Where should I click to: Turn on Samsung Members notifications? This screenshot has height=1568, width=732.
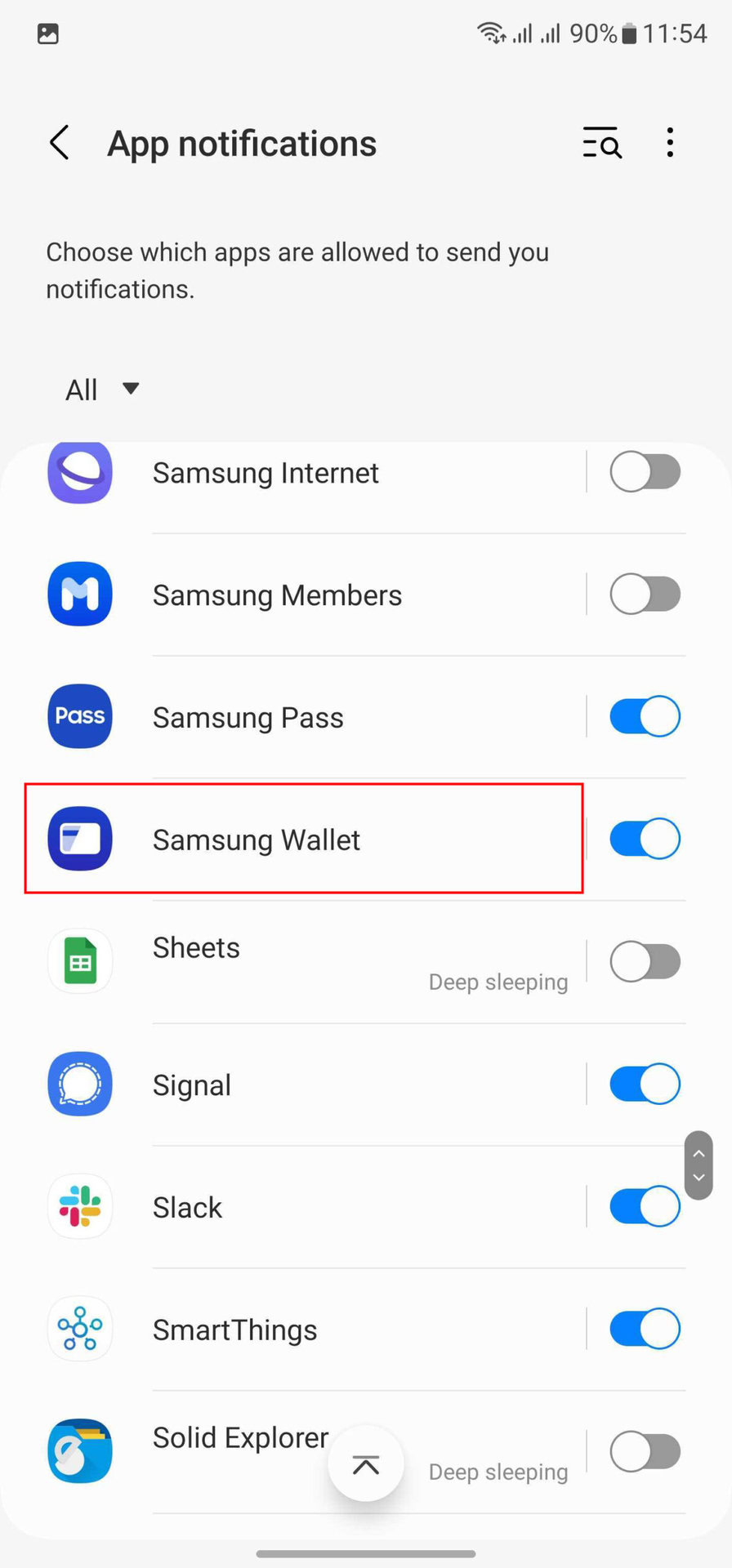(x=645, y=595)
